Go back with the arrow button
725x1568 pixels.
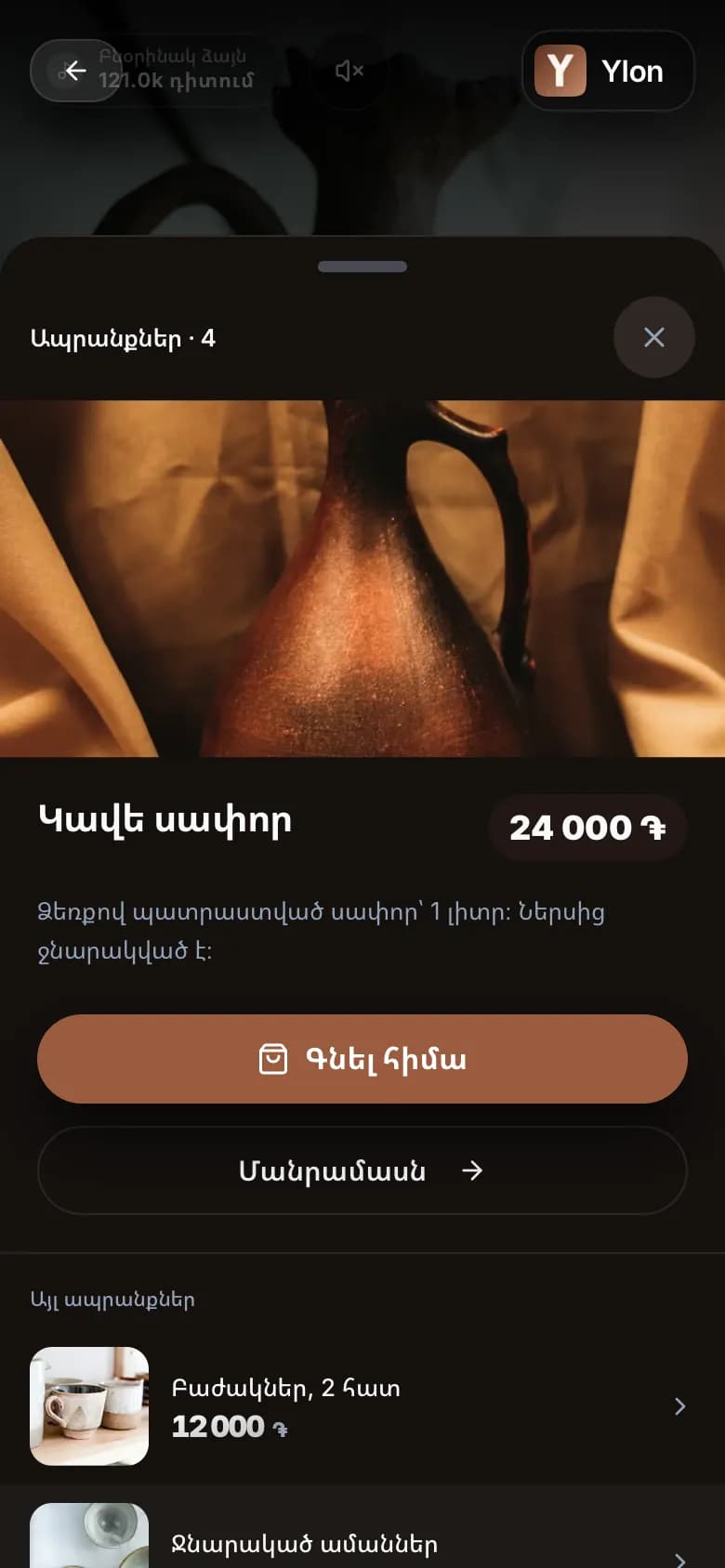[74, 71]
